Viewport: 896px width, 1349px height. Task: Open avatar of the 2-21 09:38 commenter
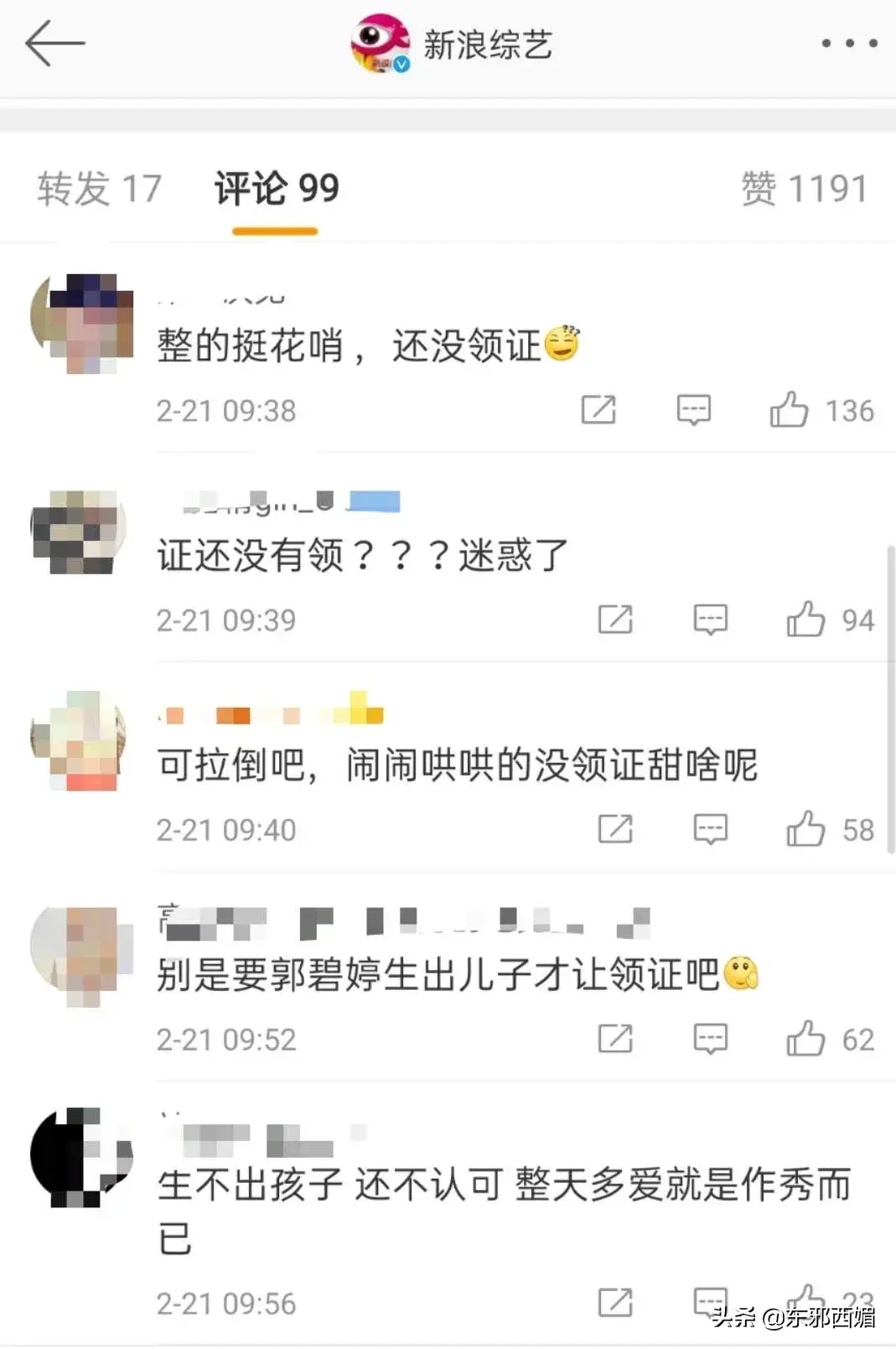click(82, 323)
